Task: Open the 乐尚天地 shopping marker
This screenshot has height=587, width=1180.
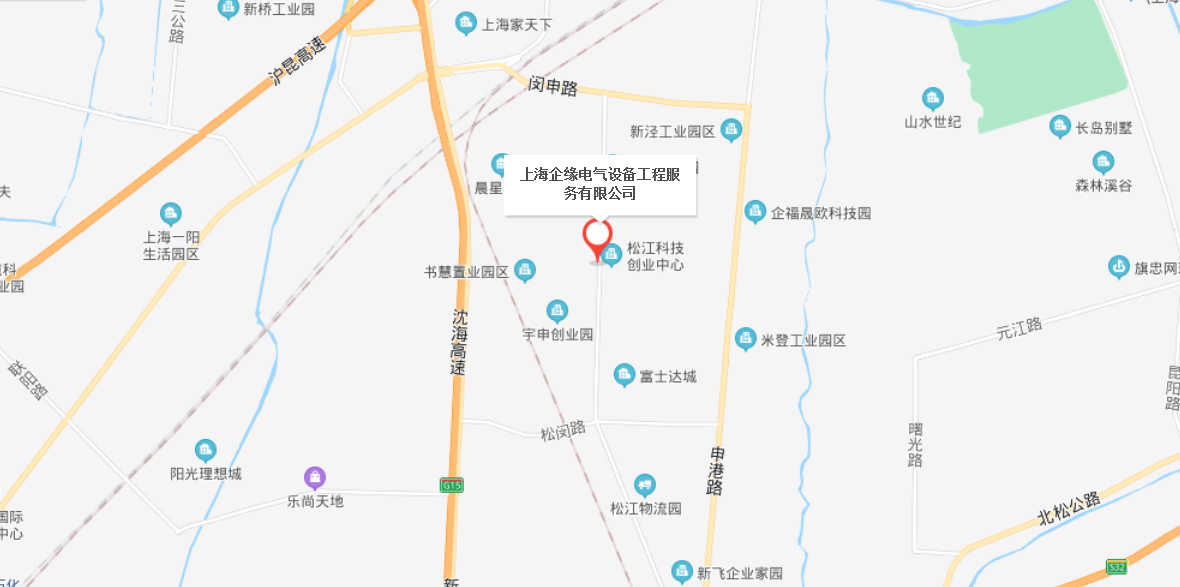Action: click(315, 478)
